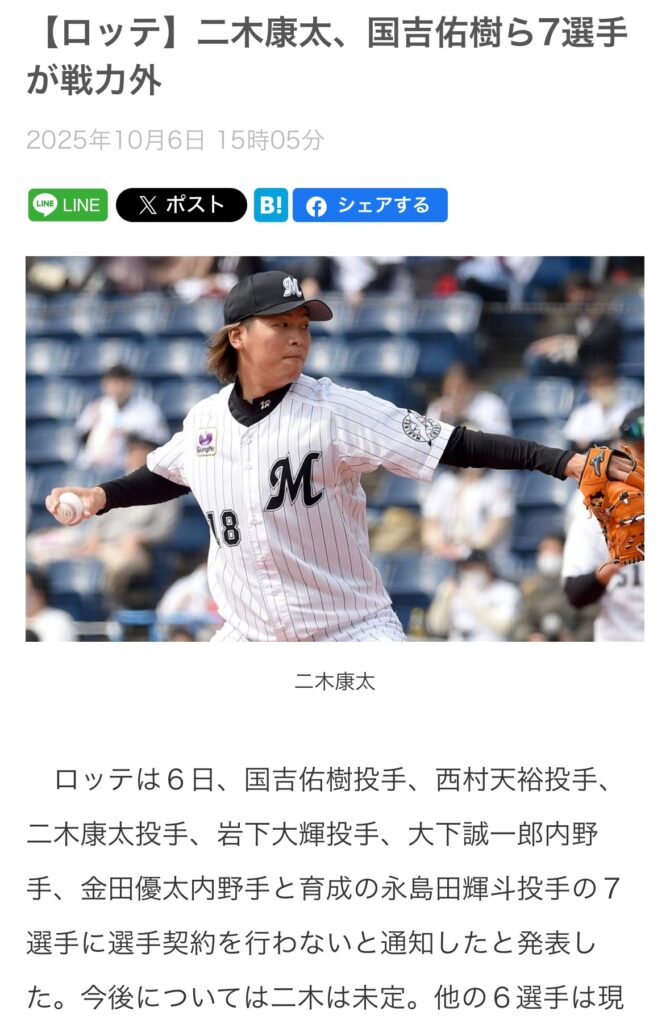Screen dimensions: 670x1024
Task: Post this article on X
Action: tap(181, 205)
